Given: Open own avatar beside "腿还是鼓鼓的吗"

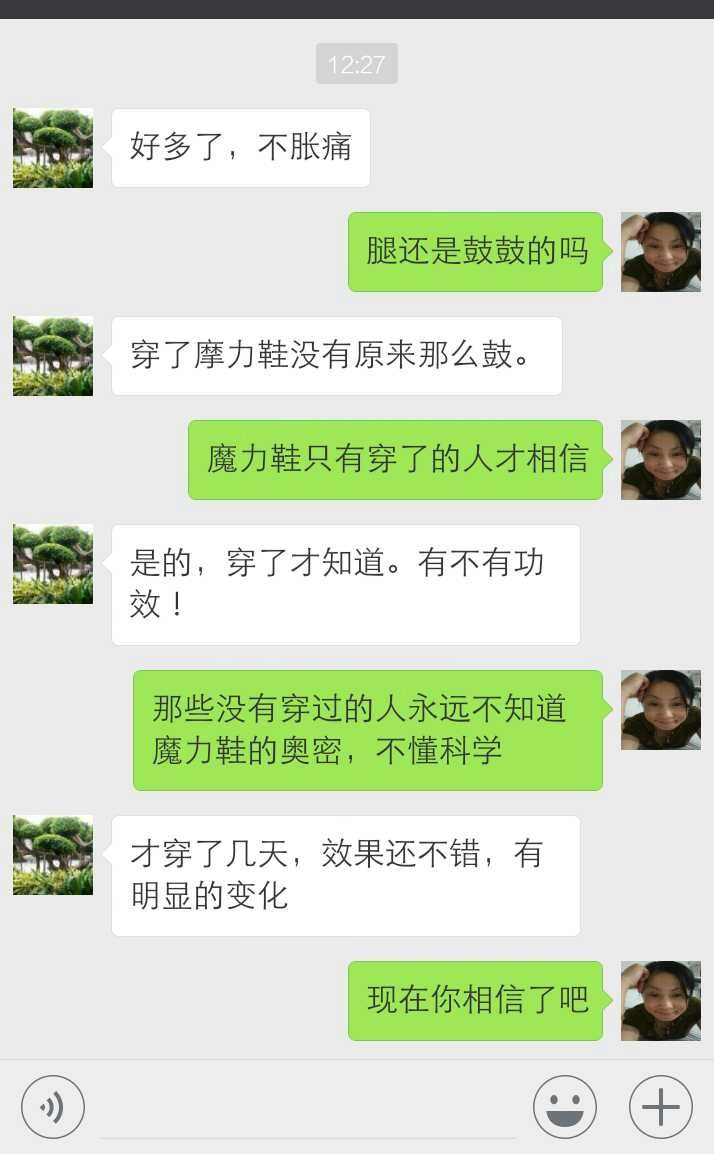Looking at the screenshot, I should (x=661, y=252).
